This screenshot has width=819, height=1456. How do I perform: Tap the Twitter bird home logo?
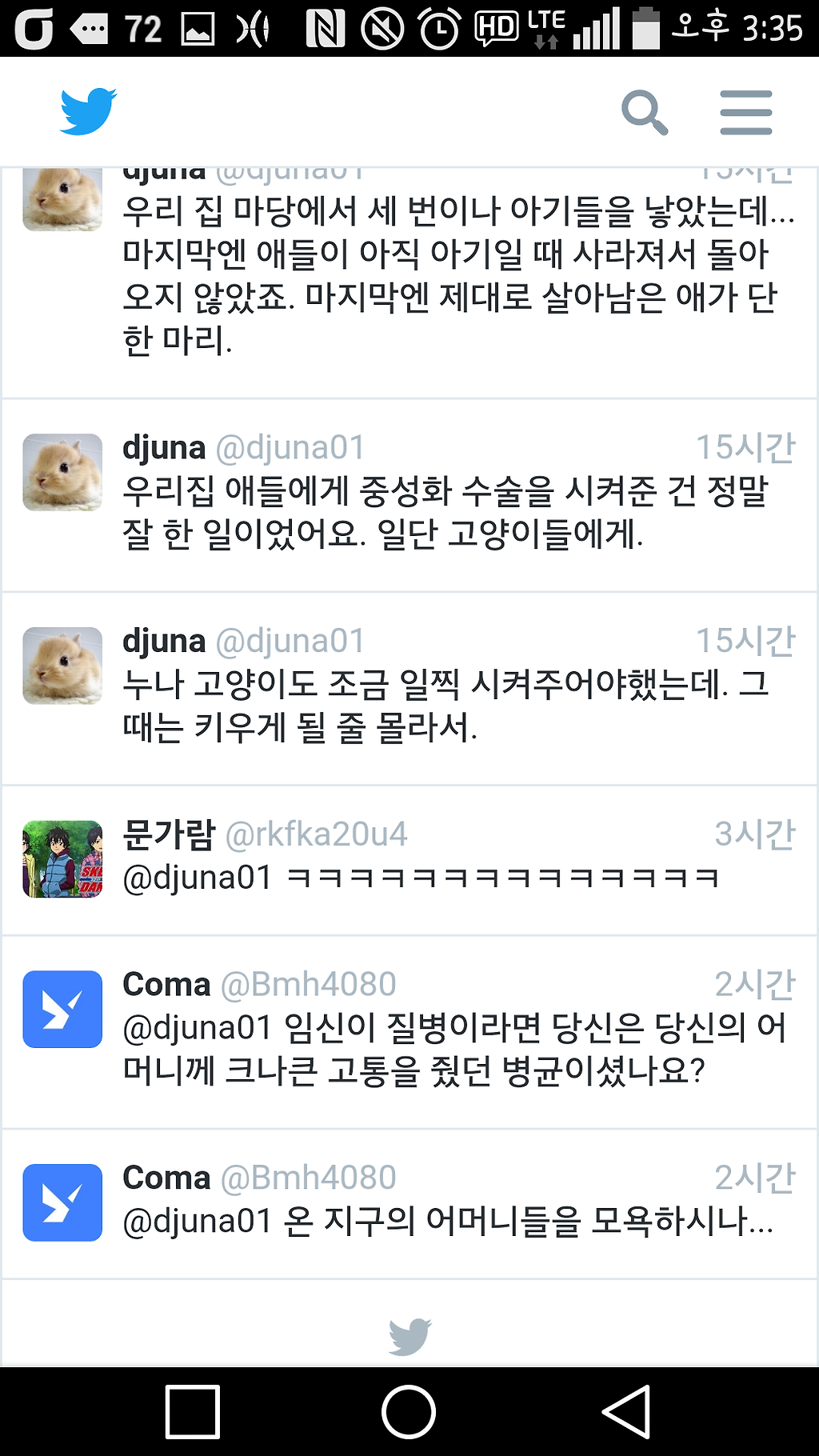pyautogui.click(x=88, y=111)
